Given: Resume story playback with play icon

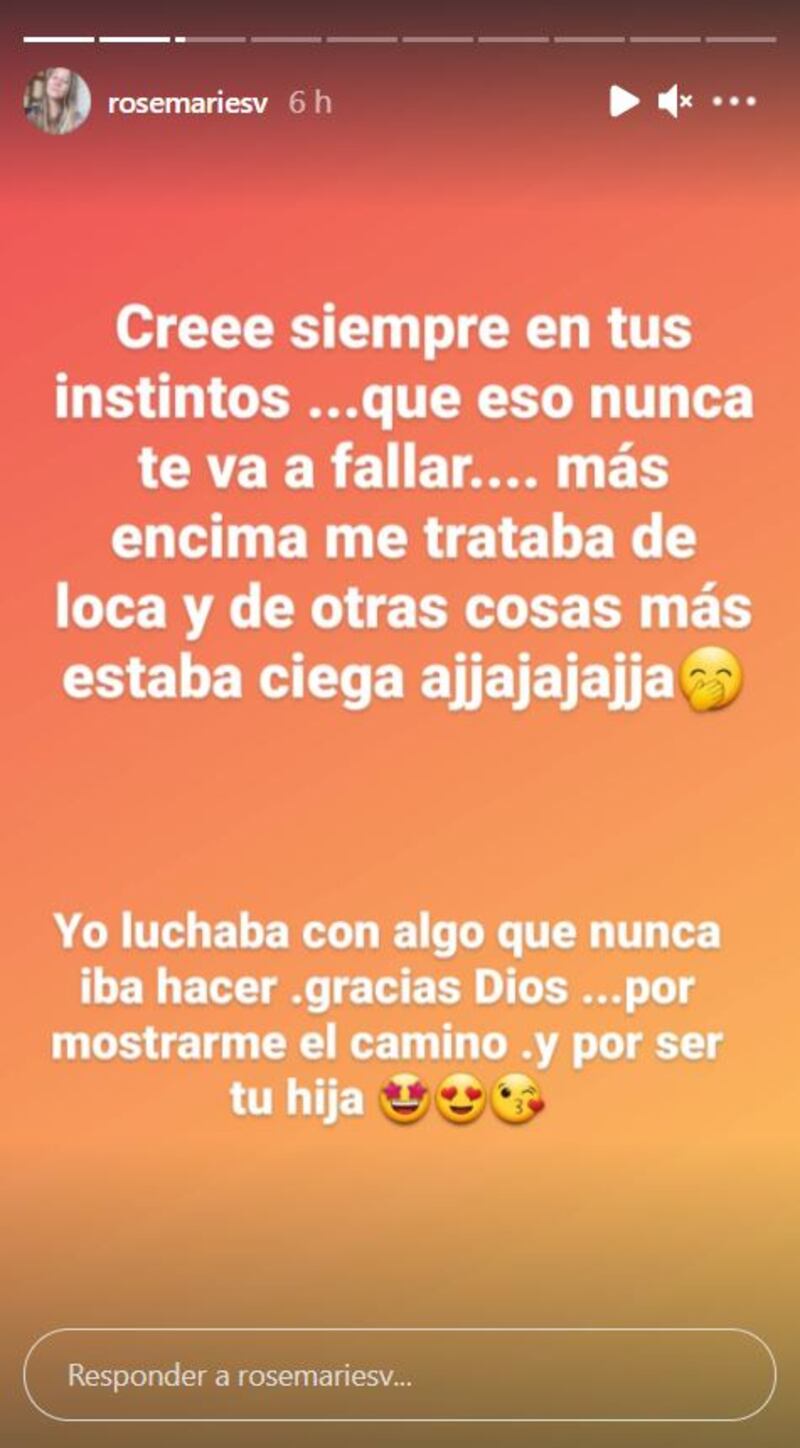Looking at the screenshot, I should 624,101.
